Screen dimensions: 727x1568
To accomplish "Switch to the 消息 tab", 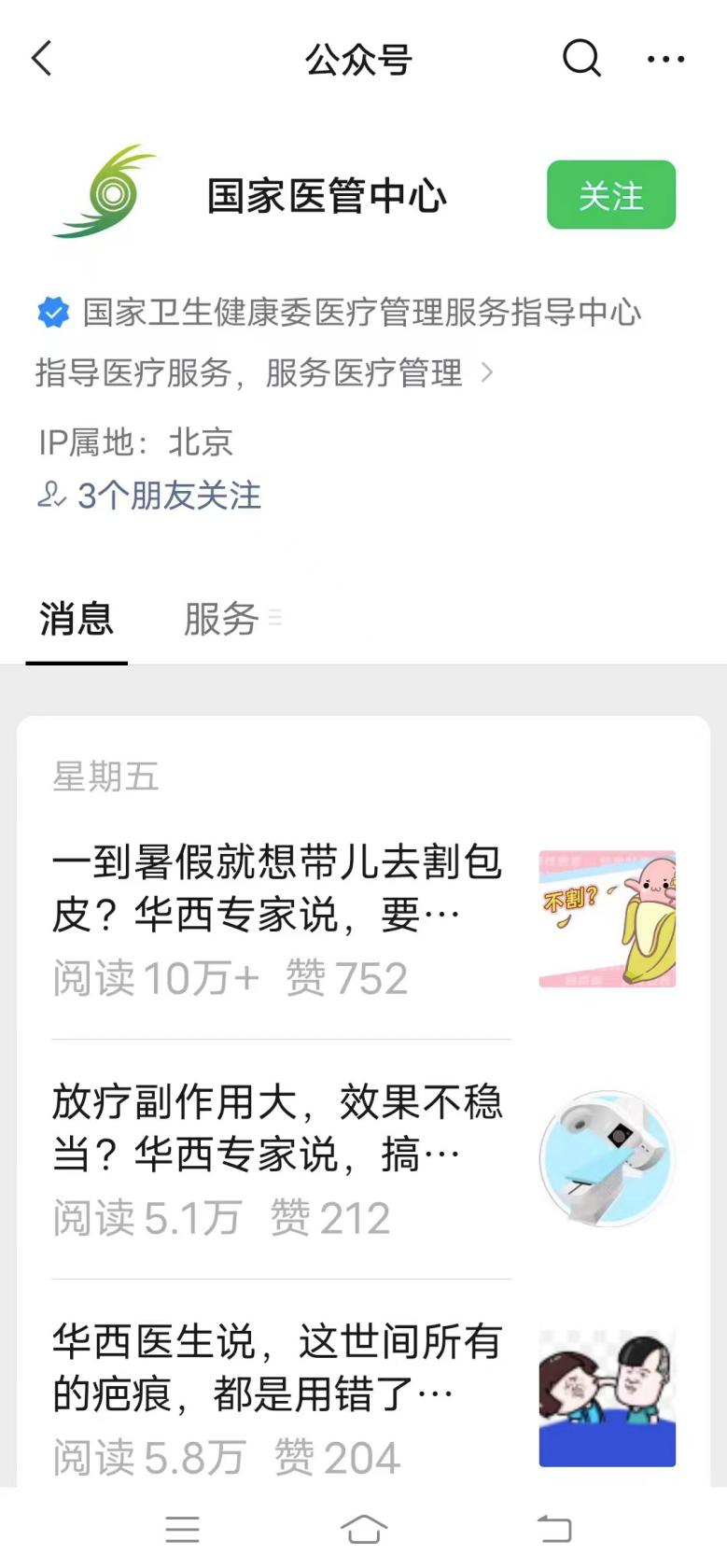I will pyautogui.click(x=77, y=619).
